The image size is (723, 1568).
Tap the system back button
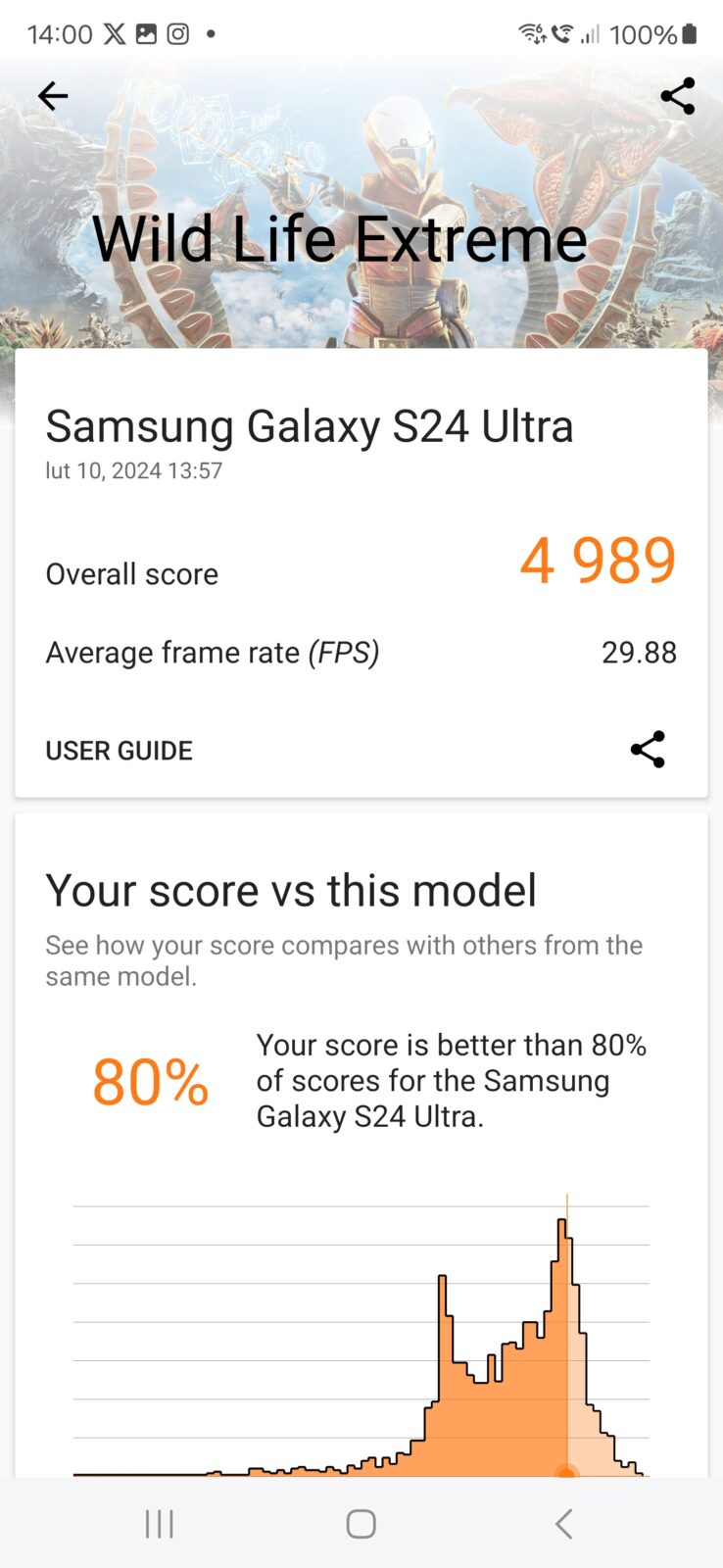563,1524
